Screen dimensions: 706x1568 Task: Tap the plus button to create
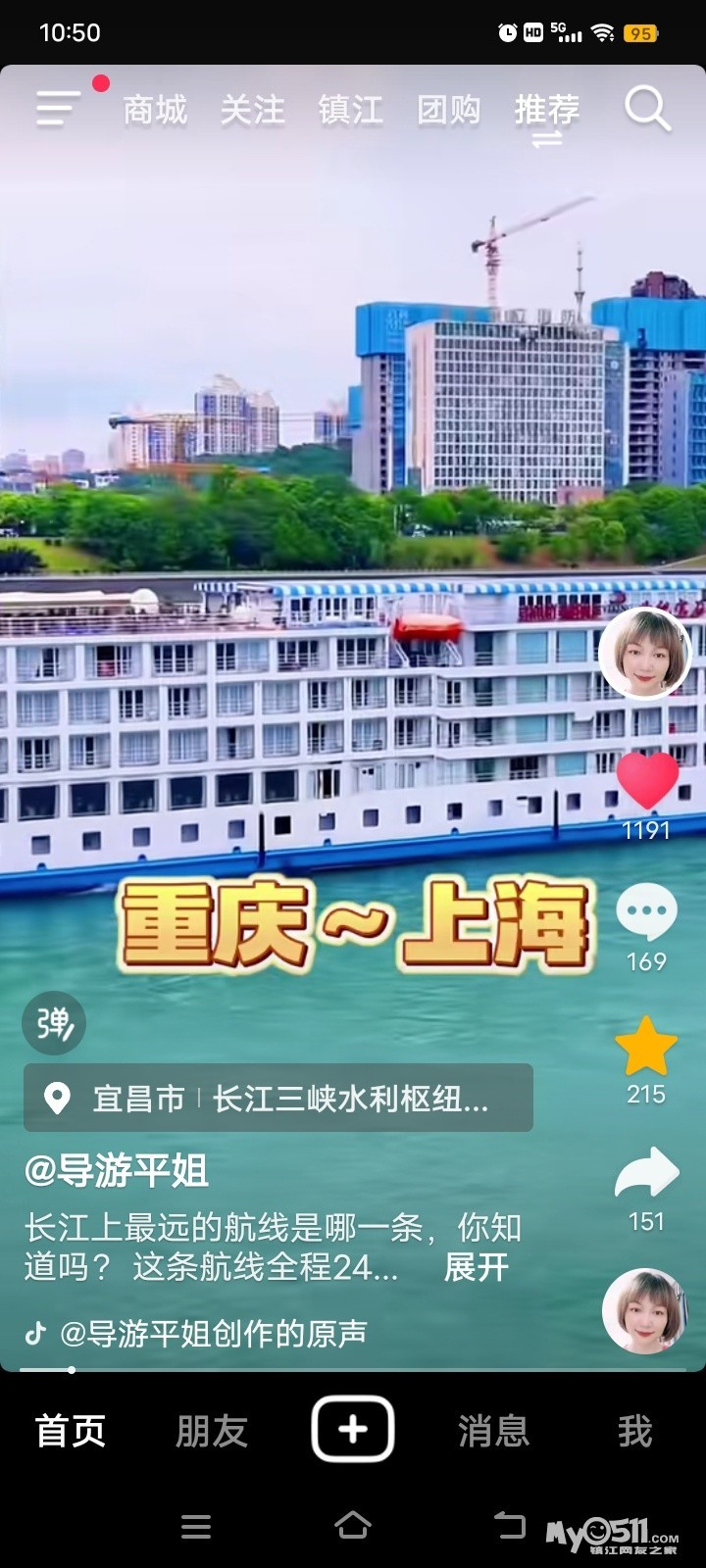353,1430
